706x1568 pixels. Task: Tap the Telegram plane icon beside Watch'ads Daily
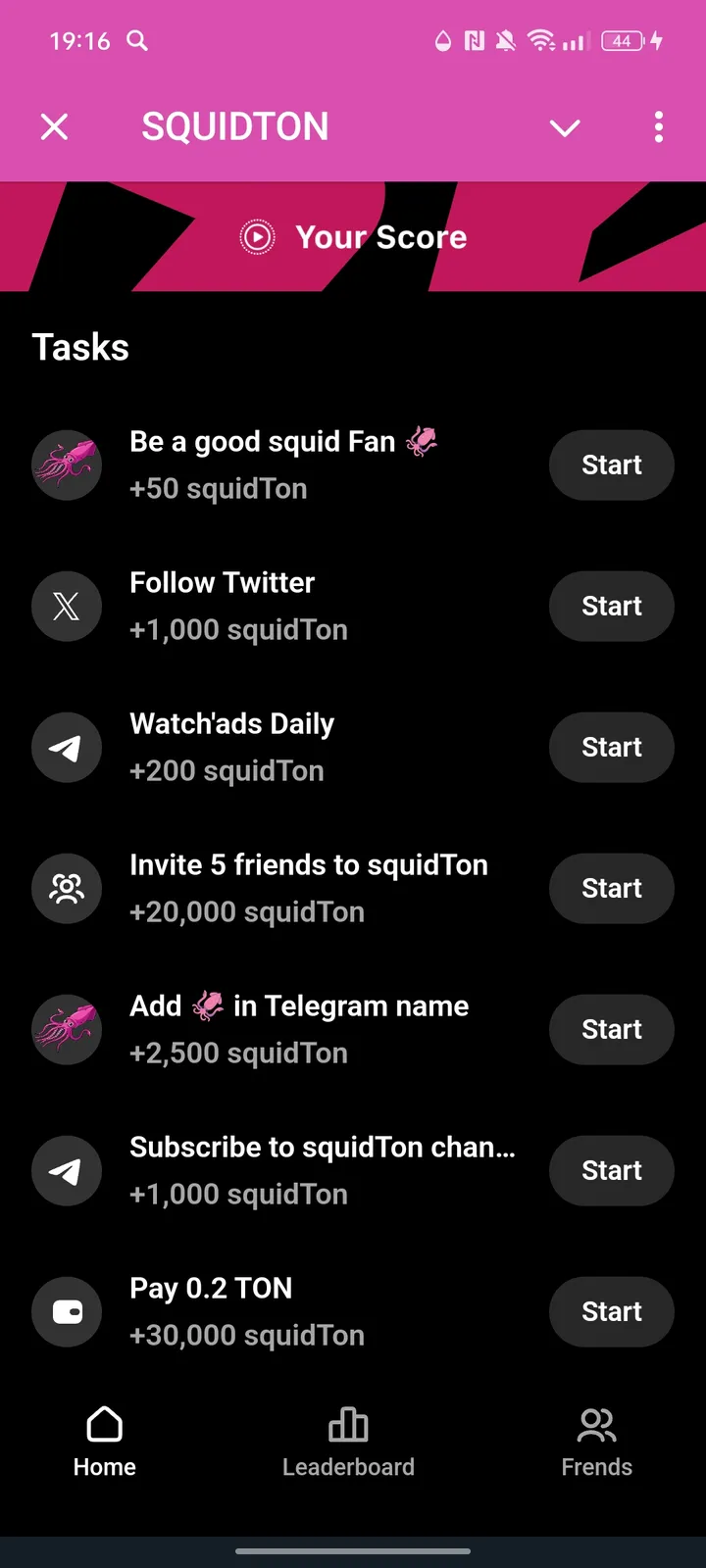pos(67,747)
